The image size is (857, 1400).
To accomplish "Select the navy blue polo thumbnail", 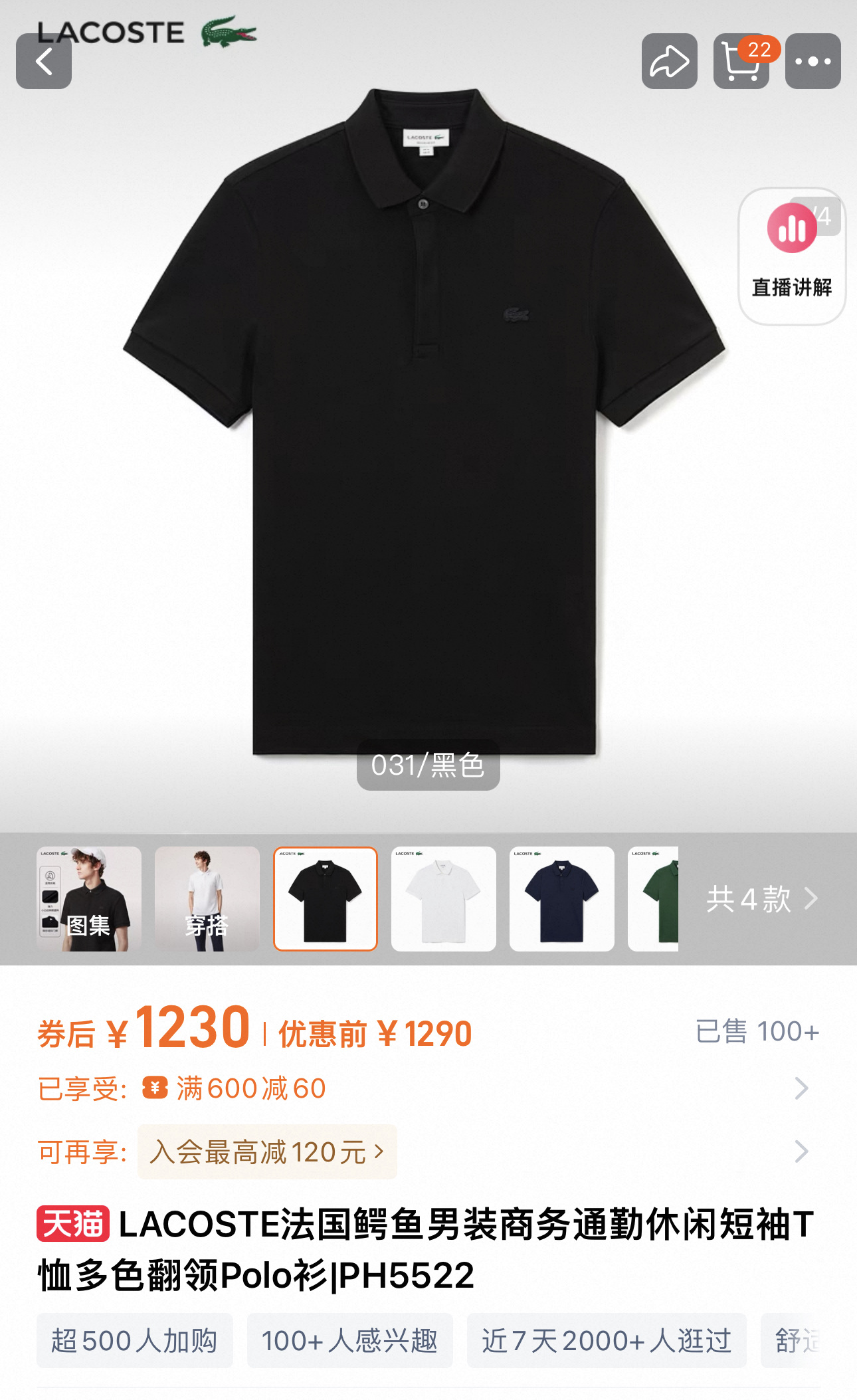I will [562, 898].
